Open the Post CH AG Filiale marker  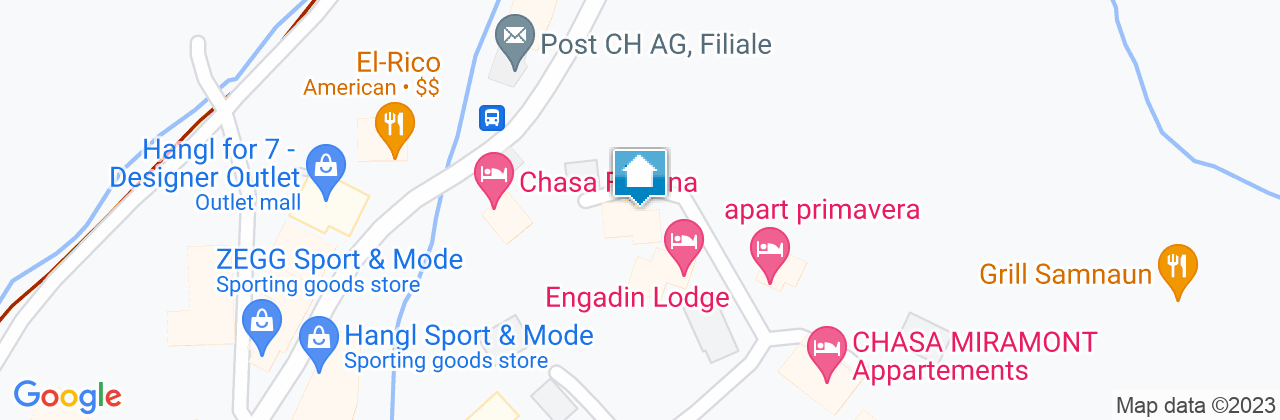pos(514,40)
